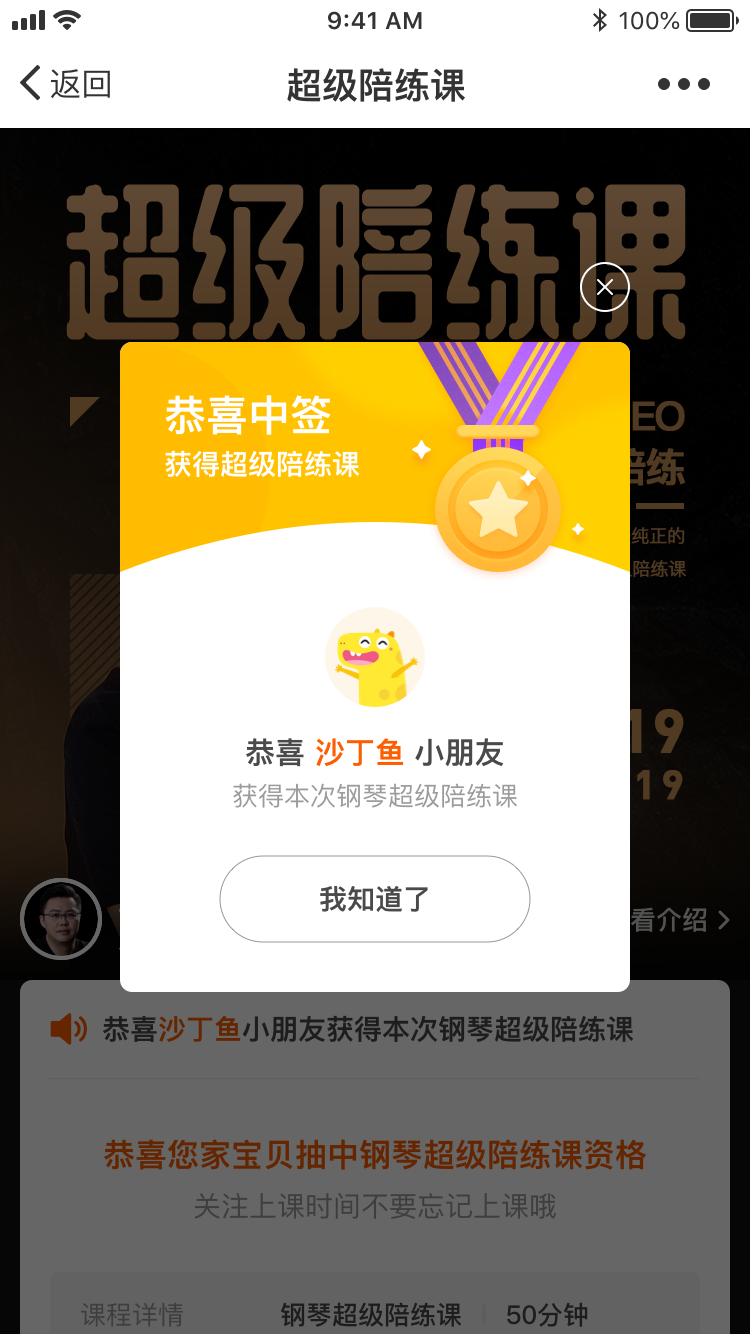
Task: Tap the 我知道了 button
Action: (375, 899)
